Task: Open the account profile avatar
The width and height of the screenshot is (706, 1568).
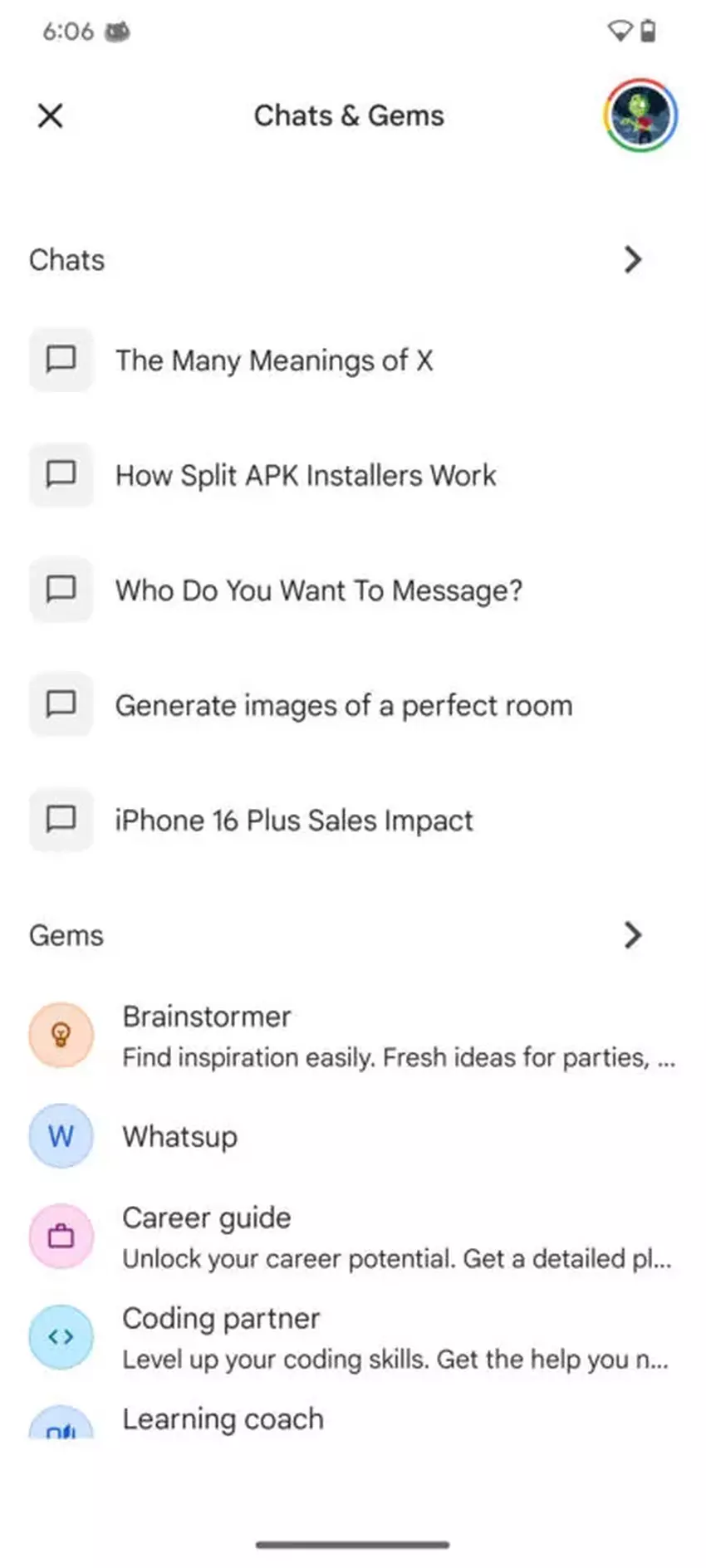Action: pyautogui.click(x=640, y=115)
